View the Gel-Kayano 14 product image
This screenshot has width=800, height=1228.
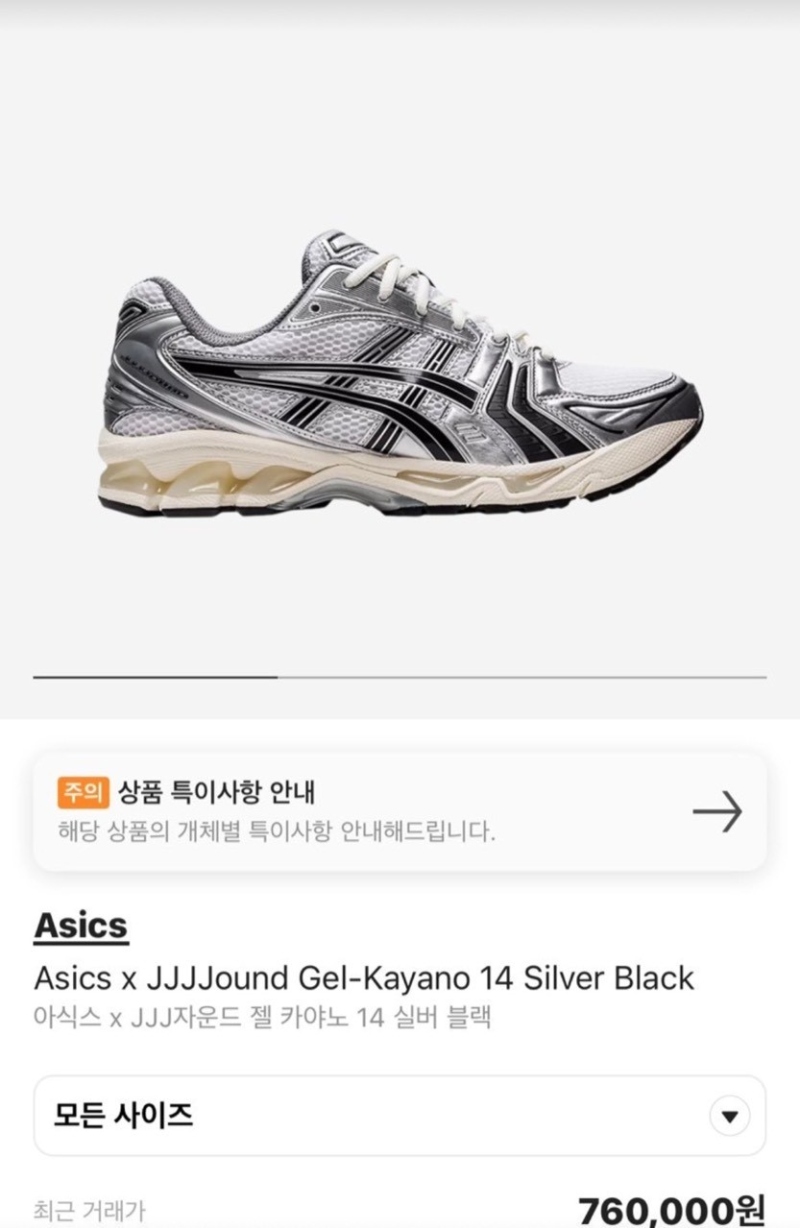pyautogui.click(x=400, y=375)
